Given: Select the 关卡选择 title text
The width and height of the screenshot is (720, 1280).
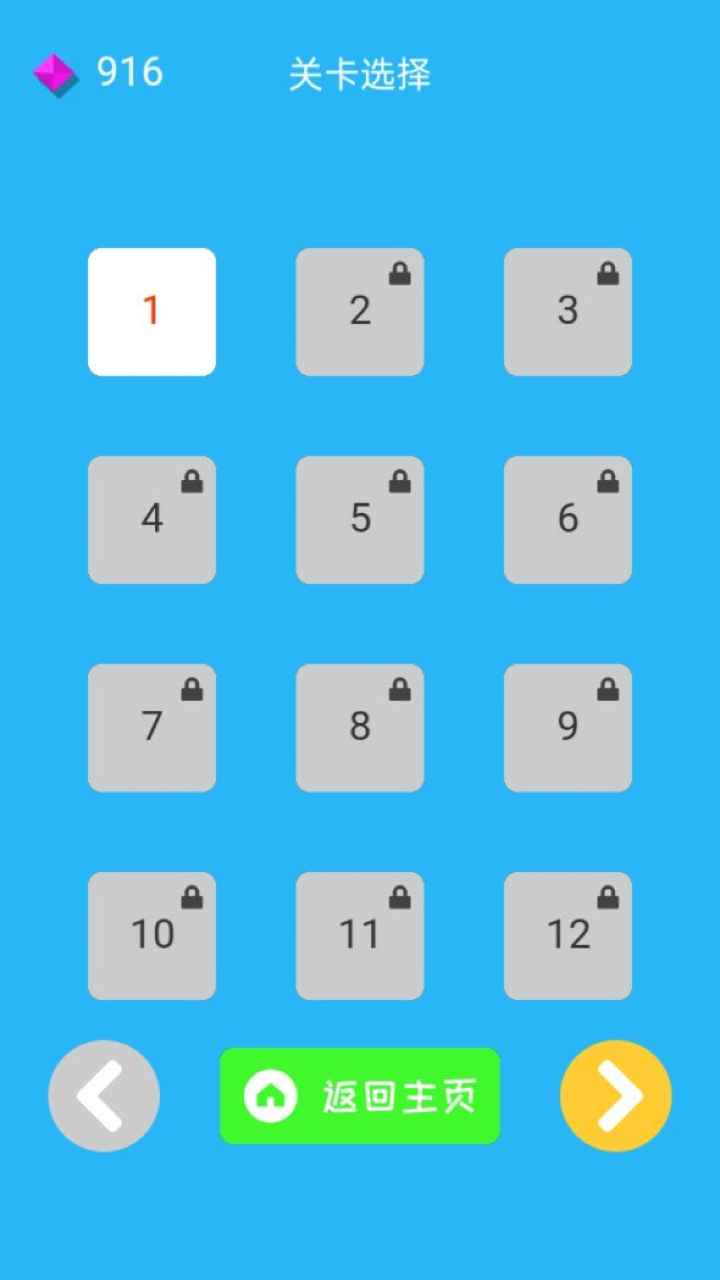Looking at the screenshot, I should (360, 75).
